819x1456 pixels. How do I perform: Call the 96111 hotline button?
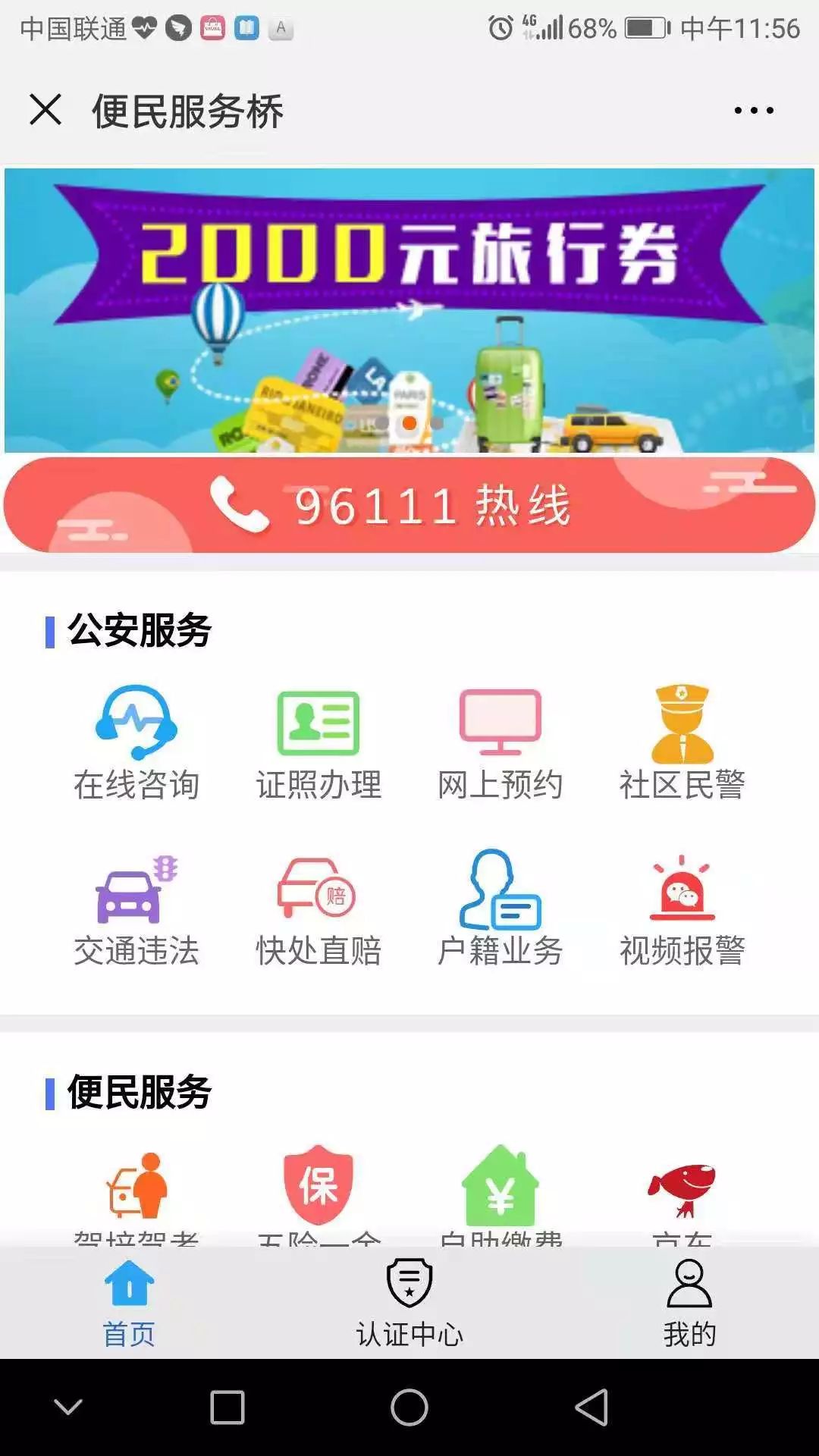(x=409, y=504)
